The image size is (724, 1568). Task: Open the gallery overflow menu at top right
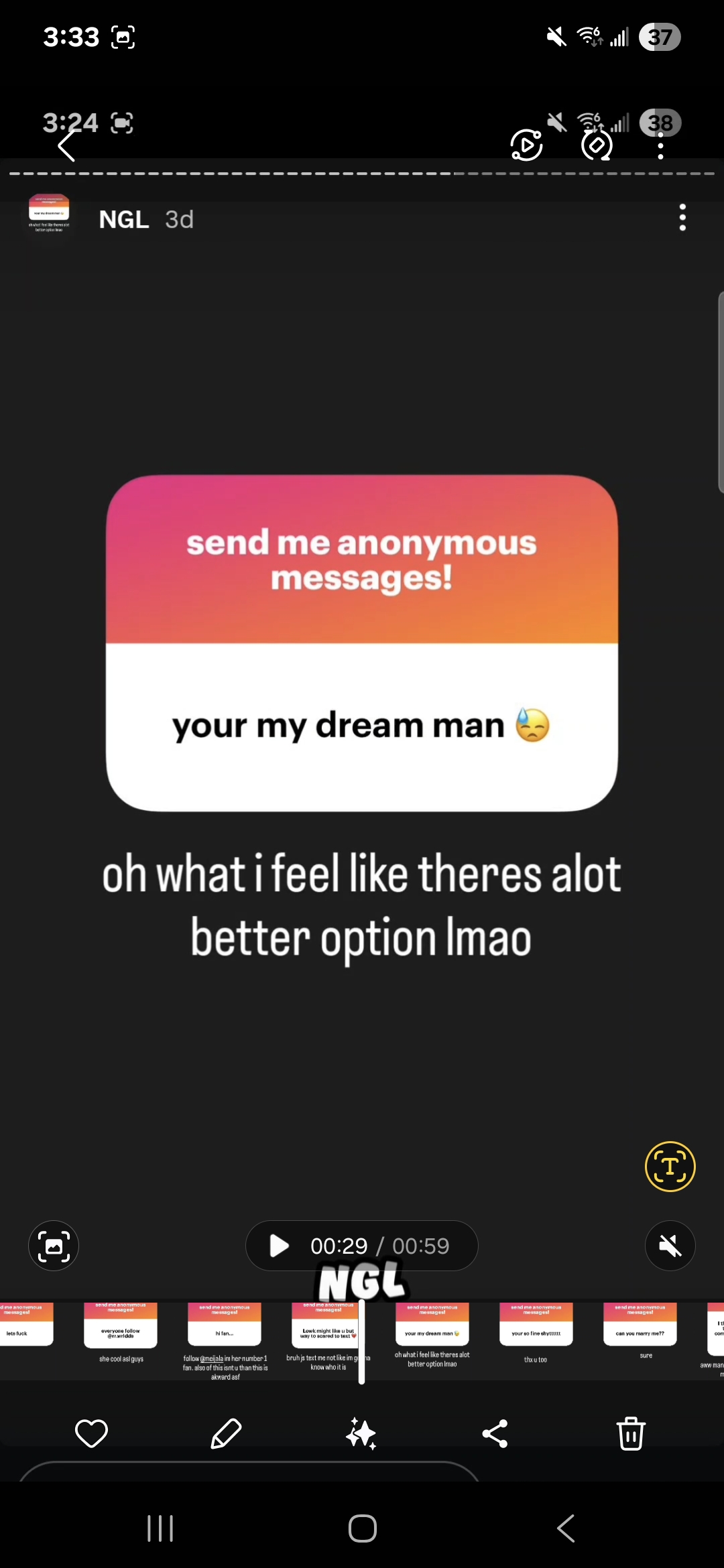pos(660,145)
